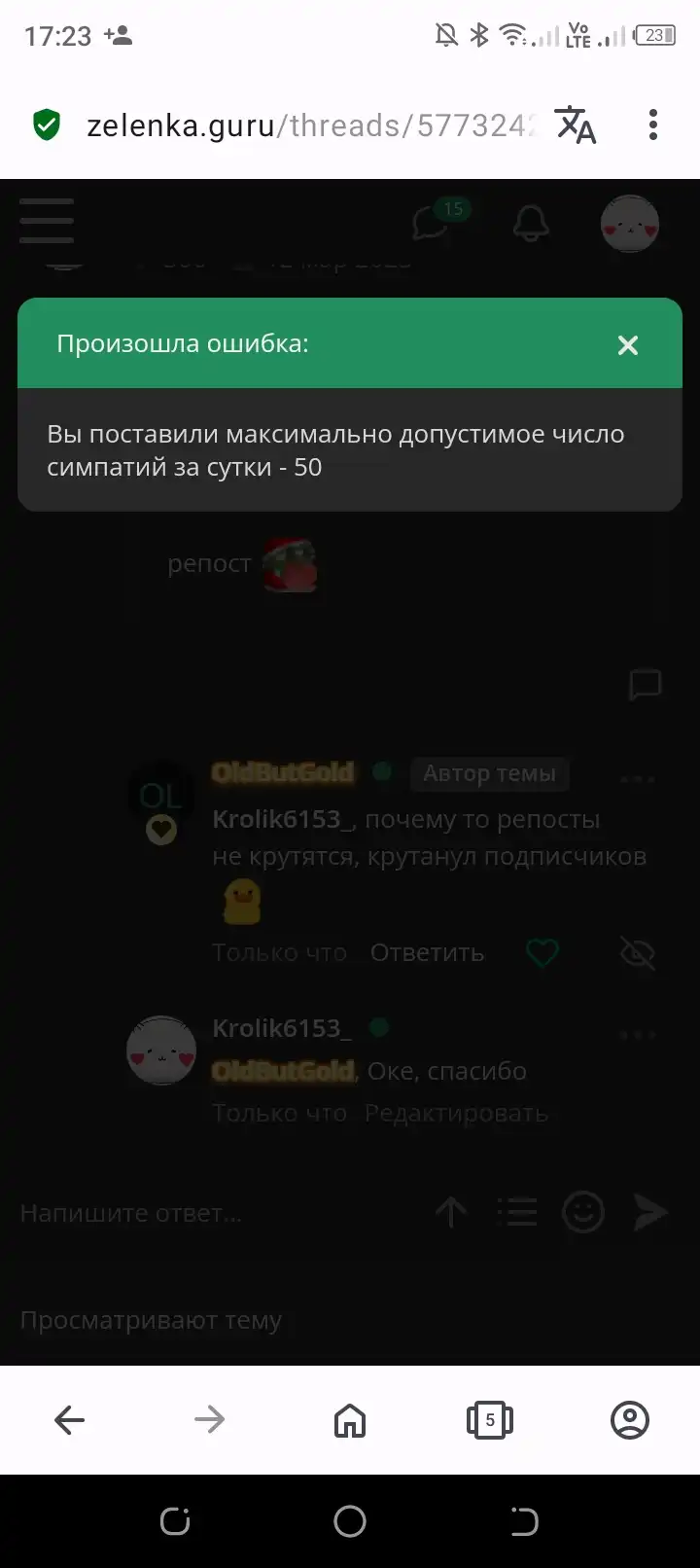Go to the browser home page
Screen dimensions: 700x1568
click(x=350, y=1420)
